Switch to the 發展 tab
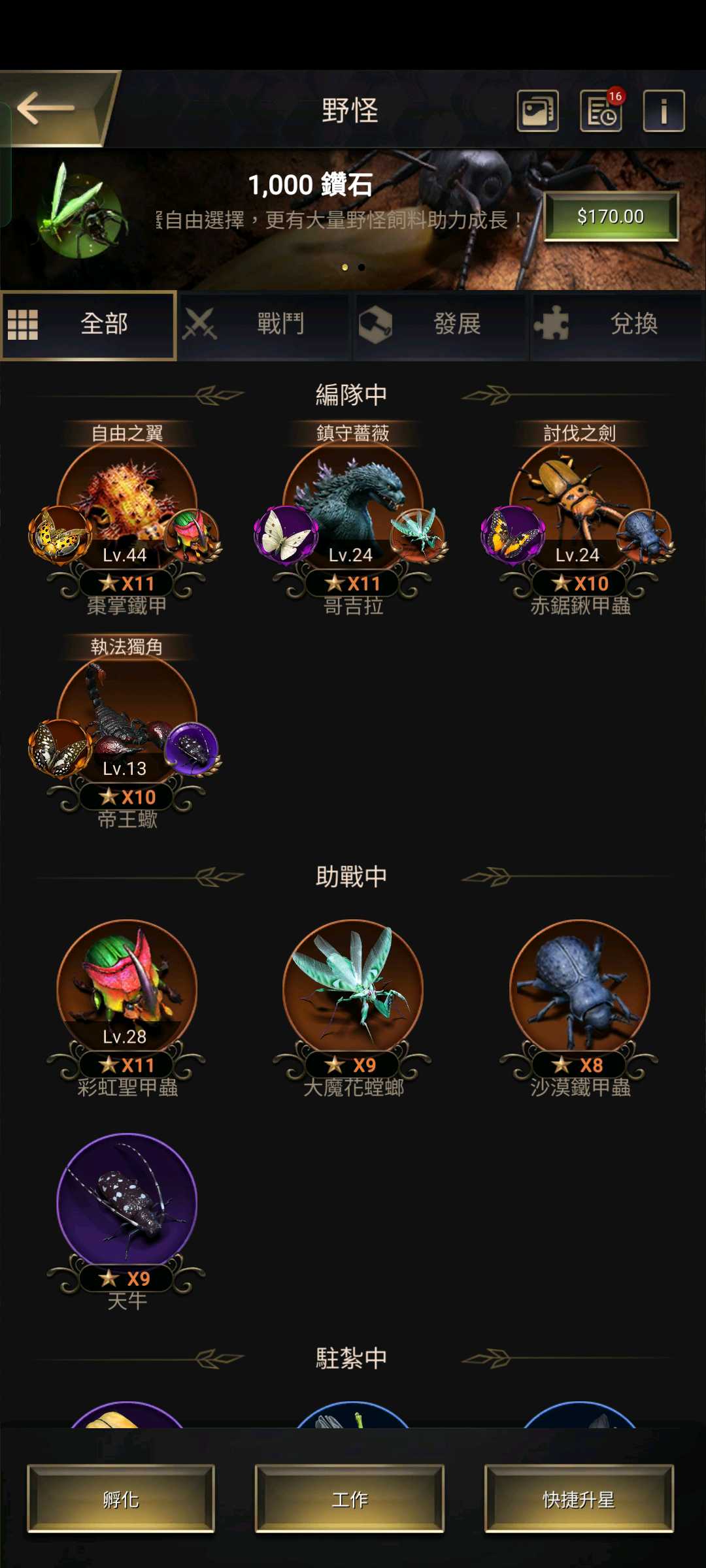The height and width of the screenshot is (1568, 706). click(x=441, y=325)
